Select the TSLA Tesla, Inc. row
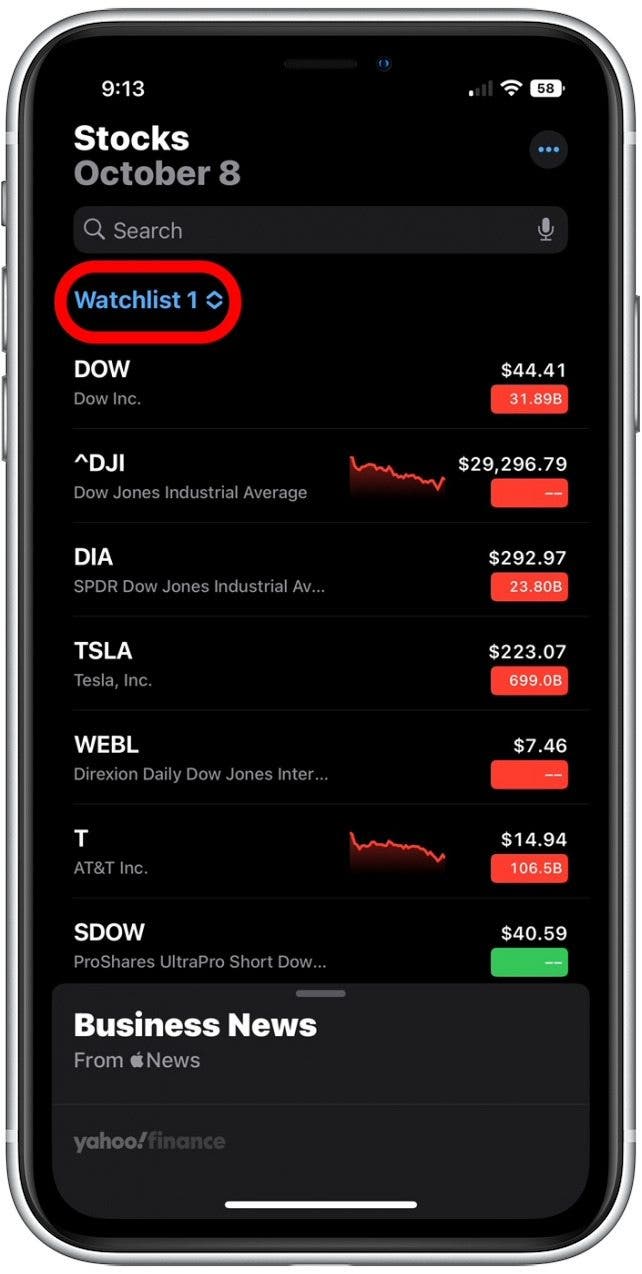 (x=250, y=664)
